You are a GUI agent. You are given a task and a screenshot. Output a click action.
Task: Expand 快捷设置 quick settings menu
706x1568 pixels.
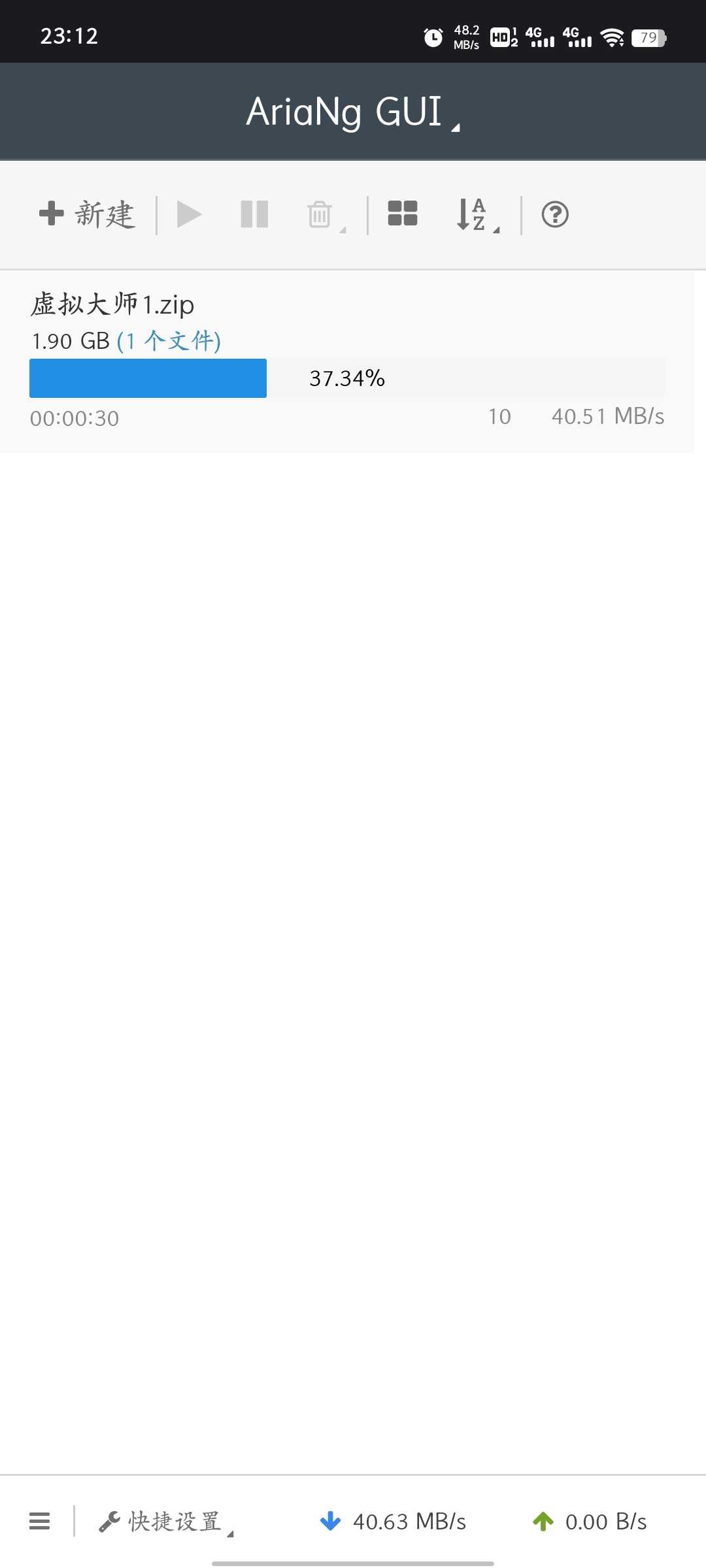(166, 1522)
